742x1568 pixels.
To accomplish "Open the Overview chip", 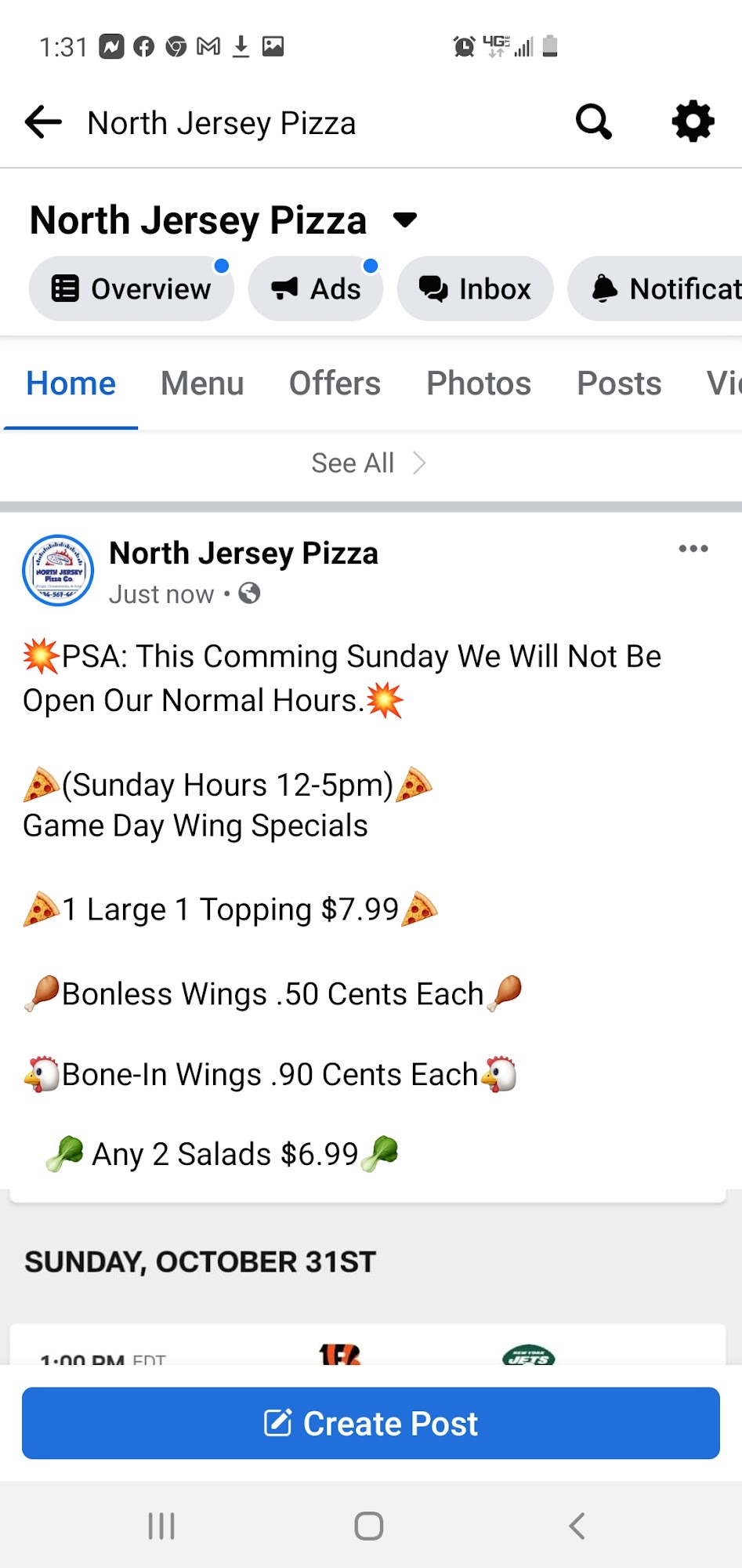I will pos(132,289).
